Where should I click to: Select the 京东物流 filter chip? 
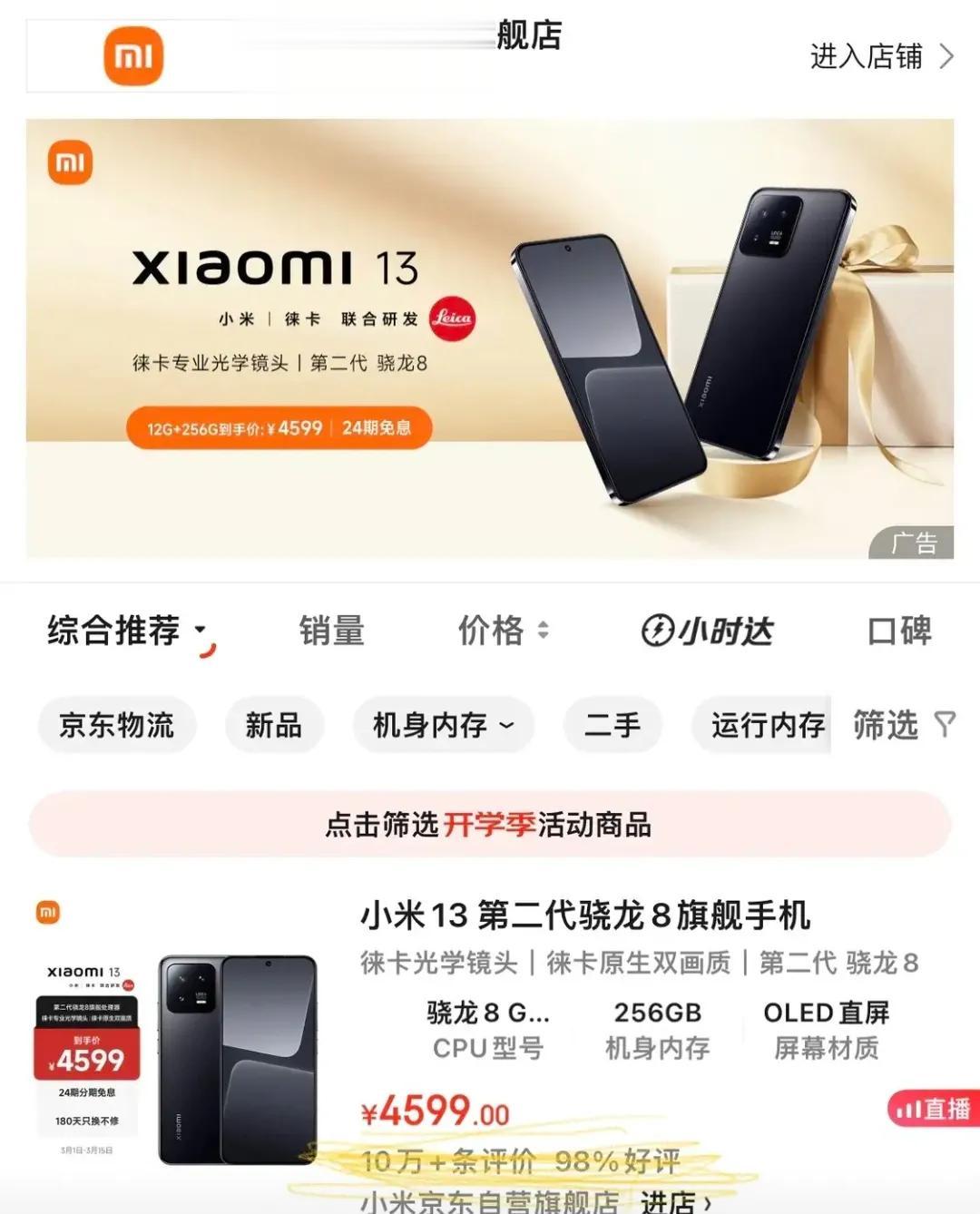click(116, 725)
